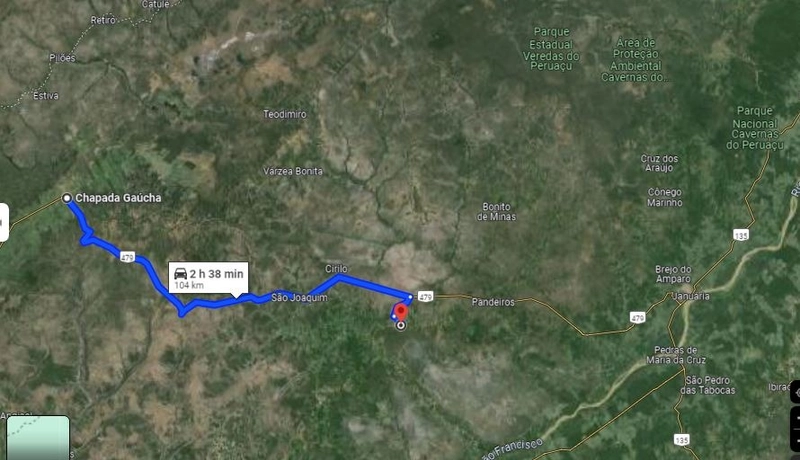
Task: Select the 2 h 38 min route label
Action: pyautogui.click(x=208, y=277)
